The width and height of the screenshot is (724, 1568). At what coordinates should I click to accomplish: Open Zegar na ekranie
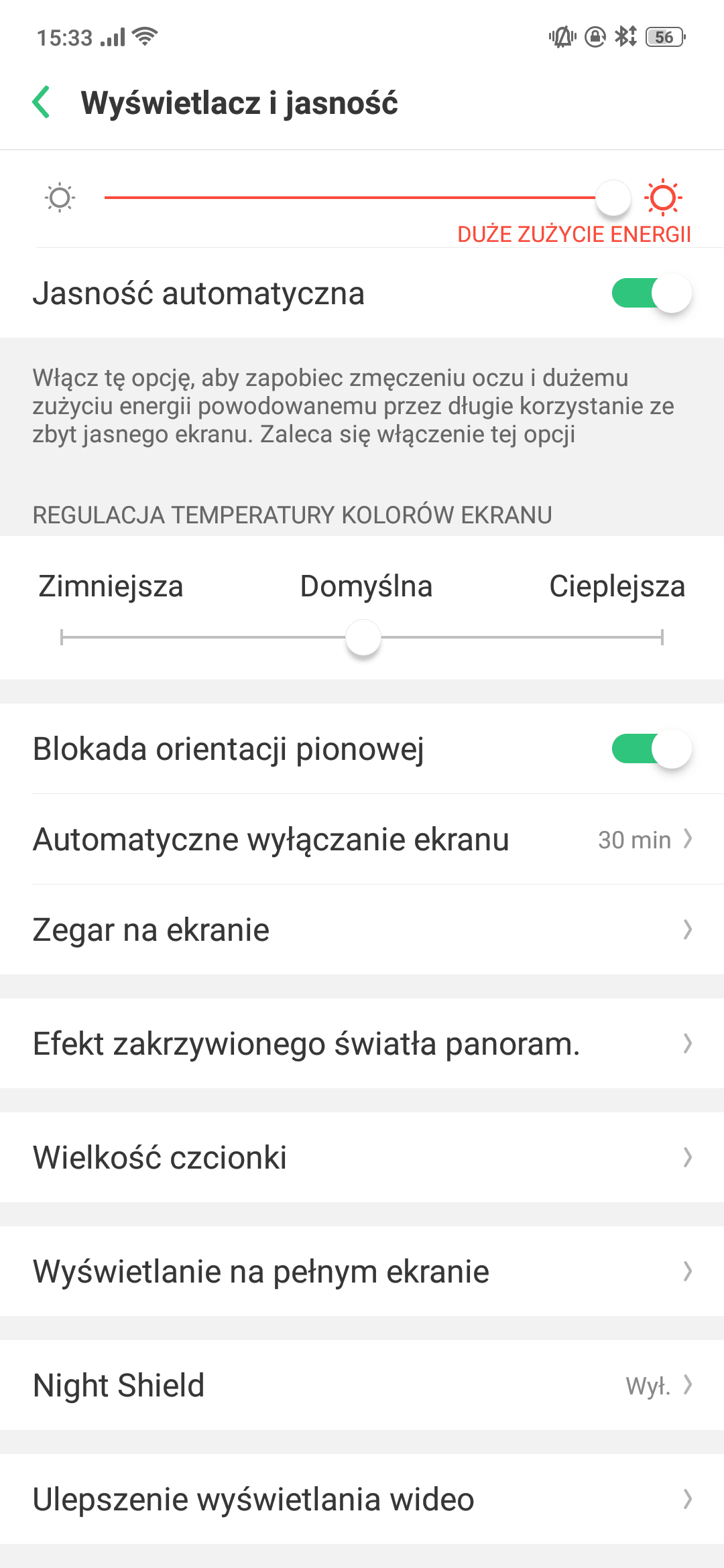(362, 930)
